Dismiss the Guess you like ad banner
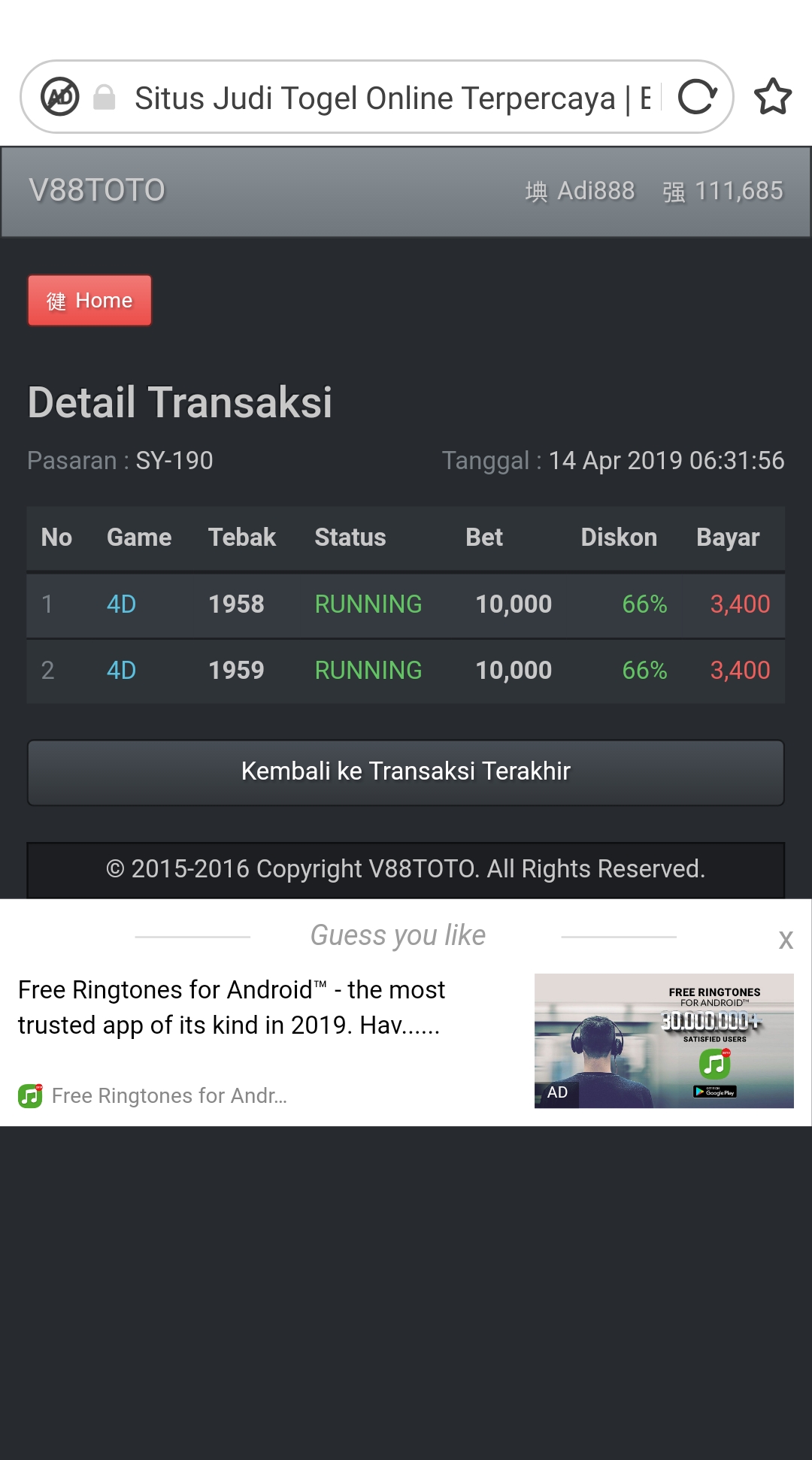This screenshot has height=1460, width=812. pyautogui.click(x=786, y=940)
